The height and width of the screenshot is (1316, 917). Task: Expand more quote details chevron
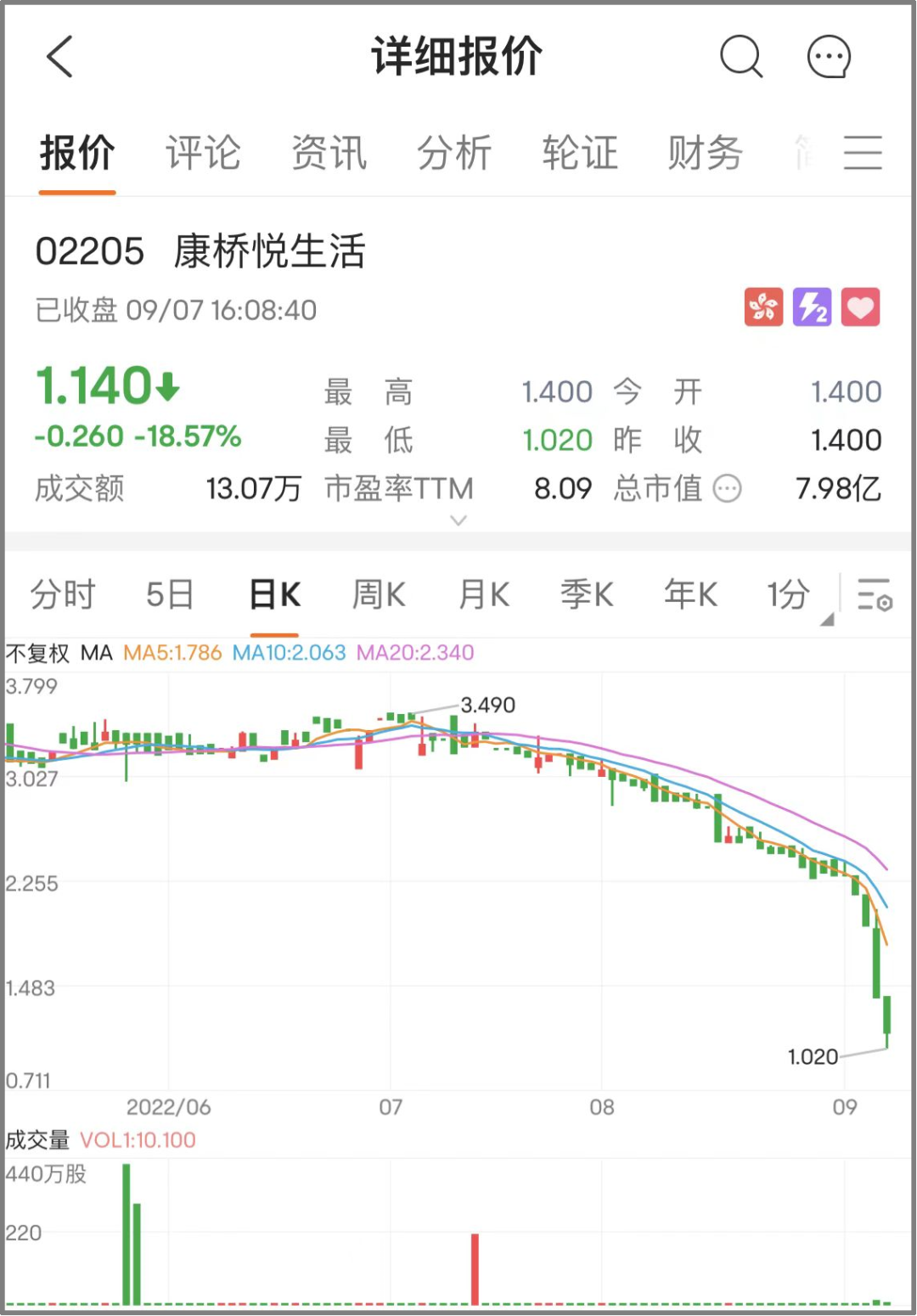tap(458, 520)
